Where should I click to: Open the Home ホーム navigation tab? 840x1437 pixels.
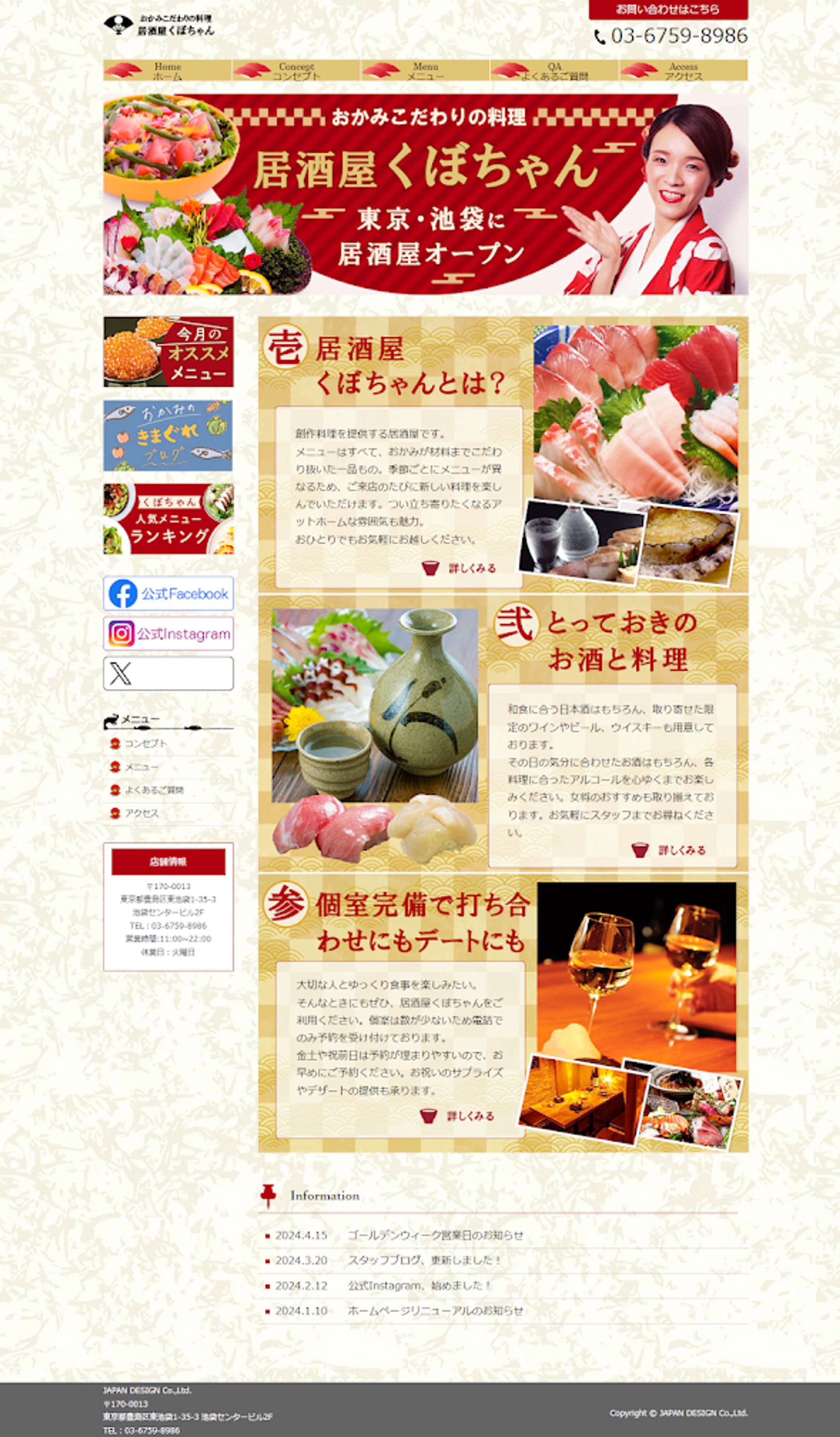167,71
